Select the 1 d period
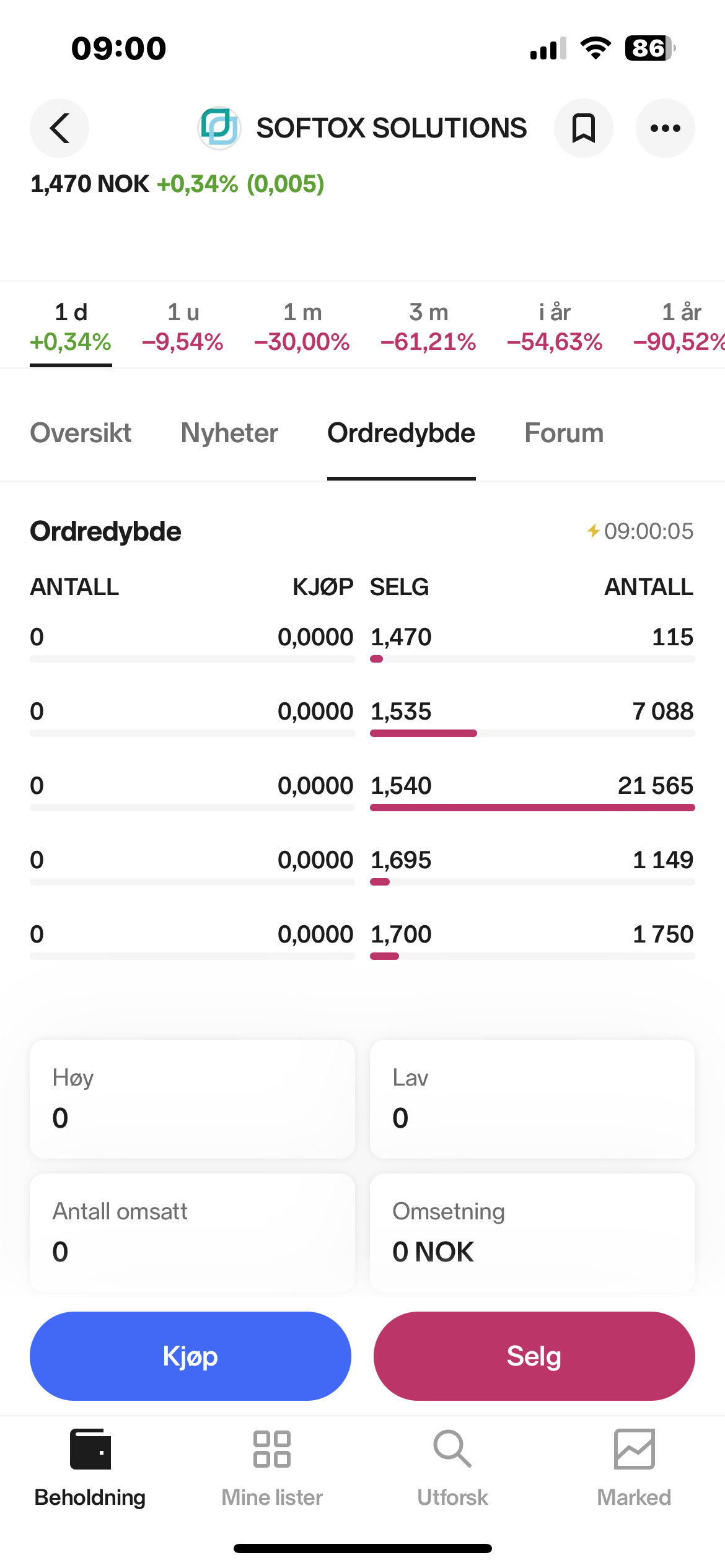Viewport: 725px width, 1568px height. (x=71, y=328)
